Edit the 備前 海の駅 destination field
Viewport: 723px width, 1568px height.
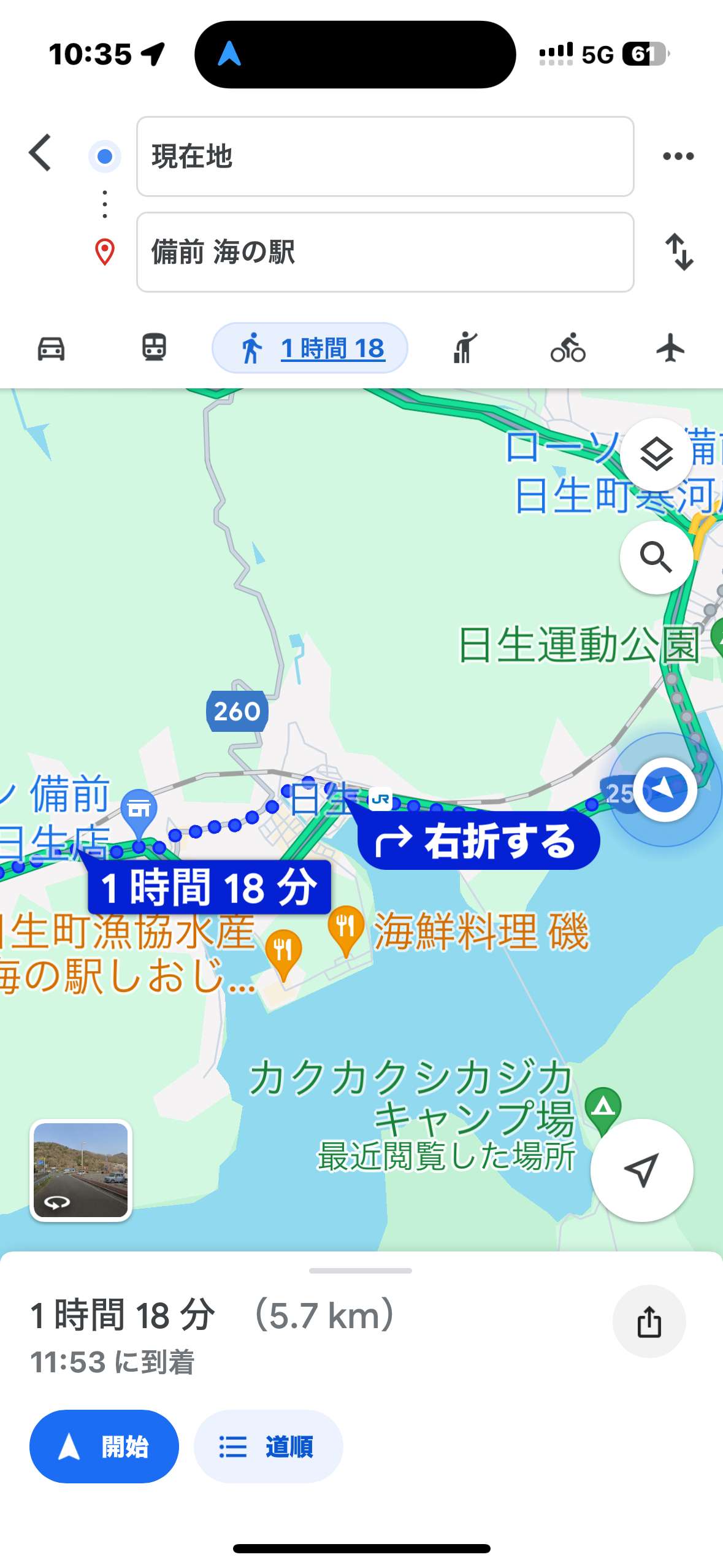coord(384,252)
